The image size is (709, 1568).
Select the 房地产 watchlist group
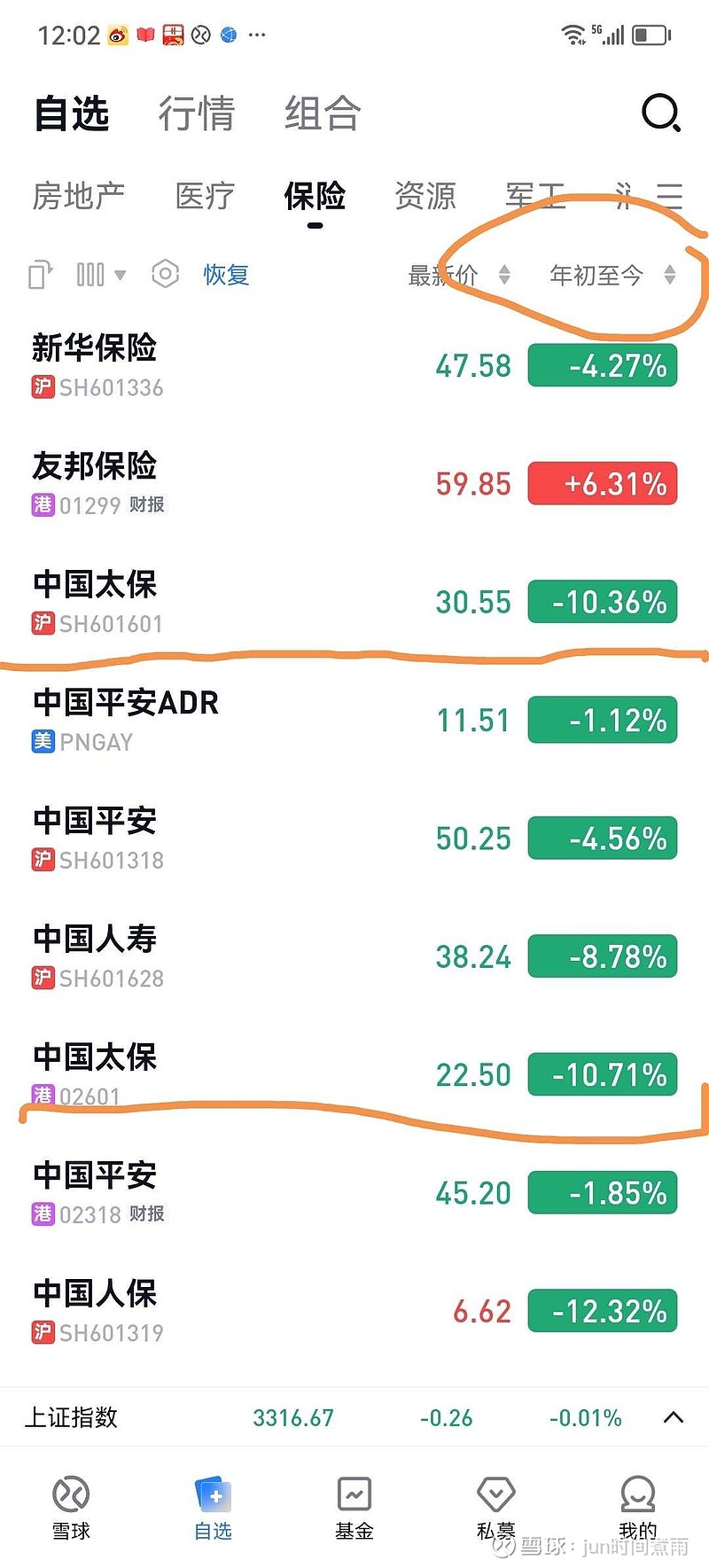78,195
